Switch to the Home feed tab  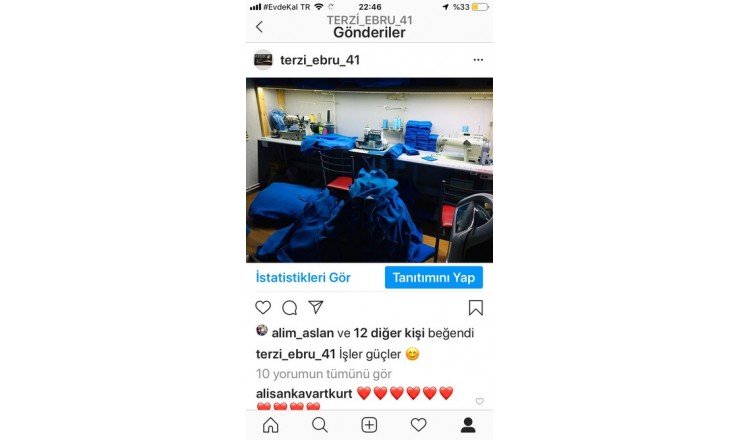[x=270, y=425]
